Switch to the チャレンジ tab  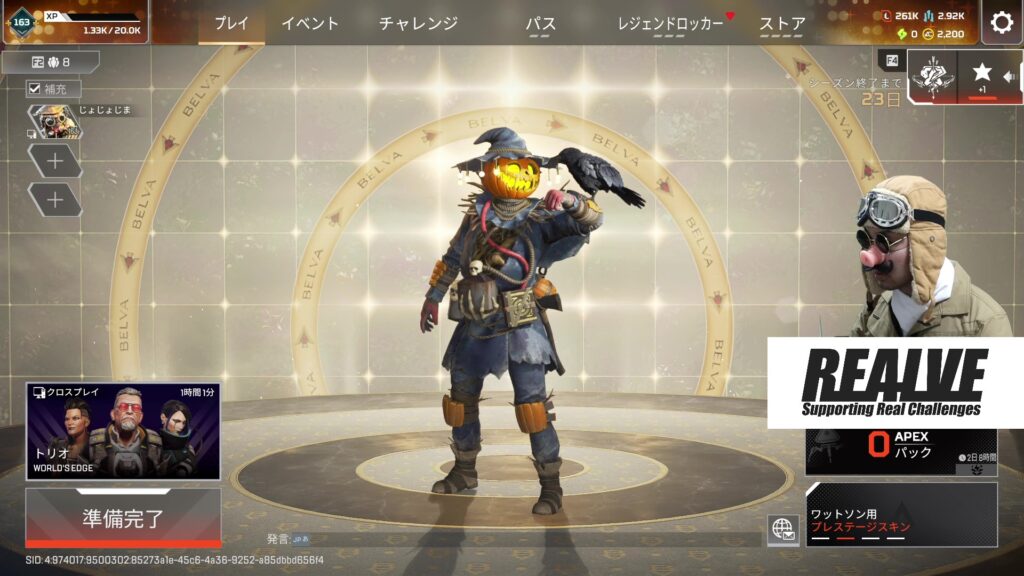pos(418,23)
